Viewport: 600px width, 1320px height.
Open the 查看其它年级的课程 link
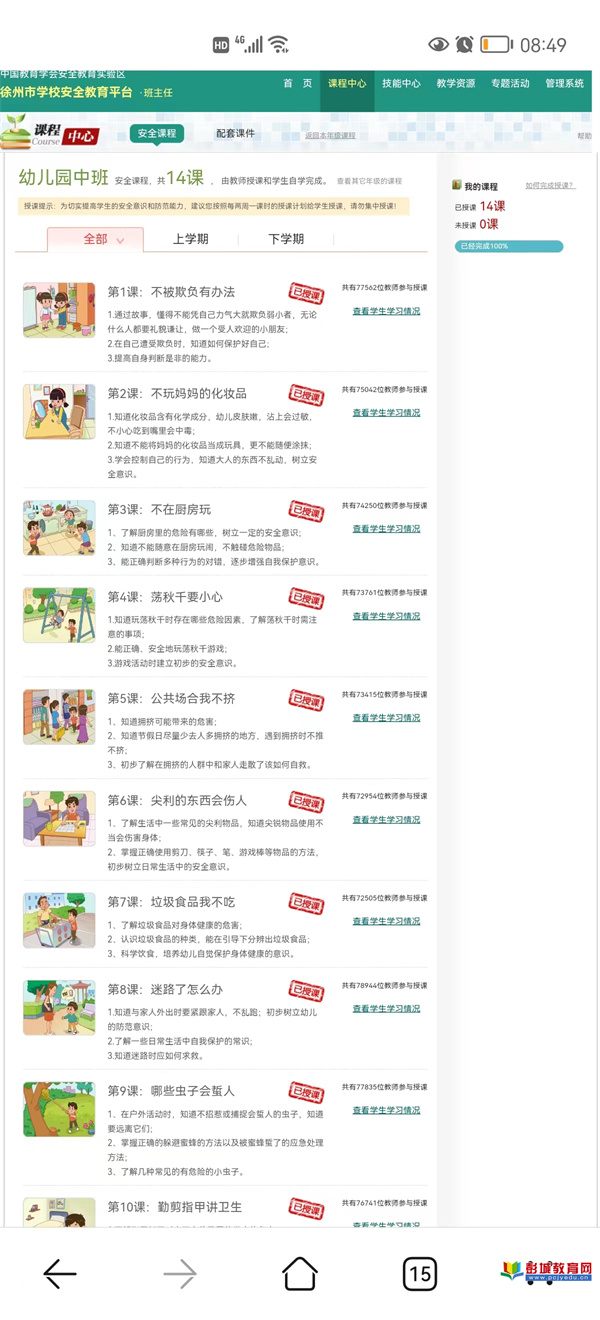tap(369, 181)
